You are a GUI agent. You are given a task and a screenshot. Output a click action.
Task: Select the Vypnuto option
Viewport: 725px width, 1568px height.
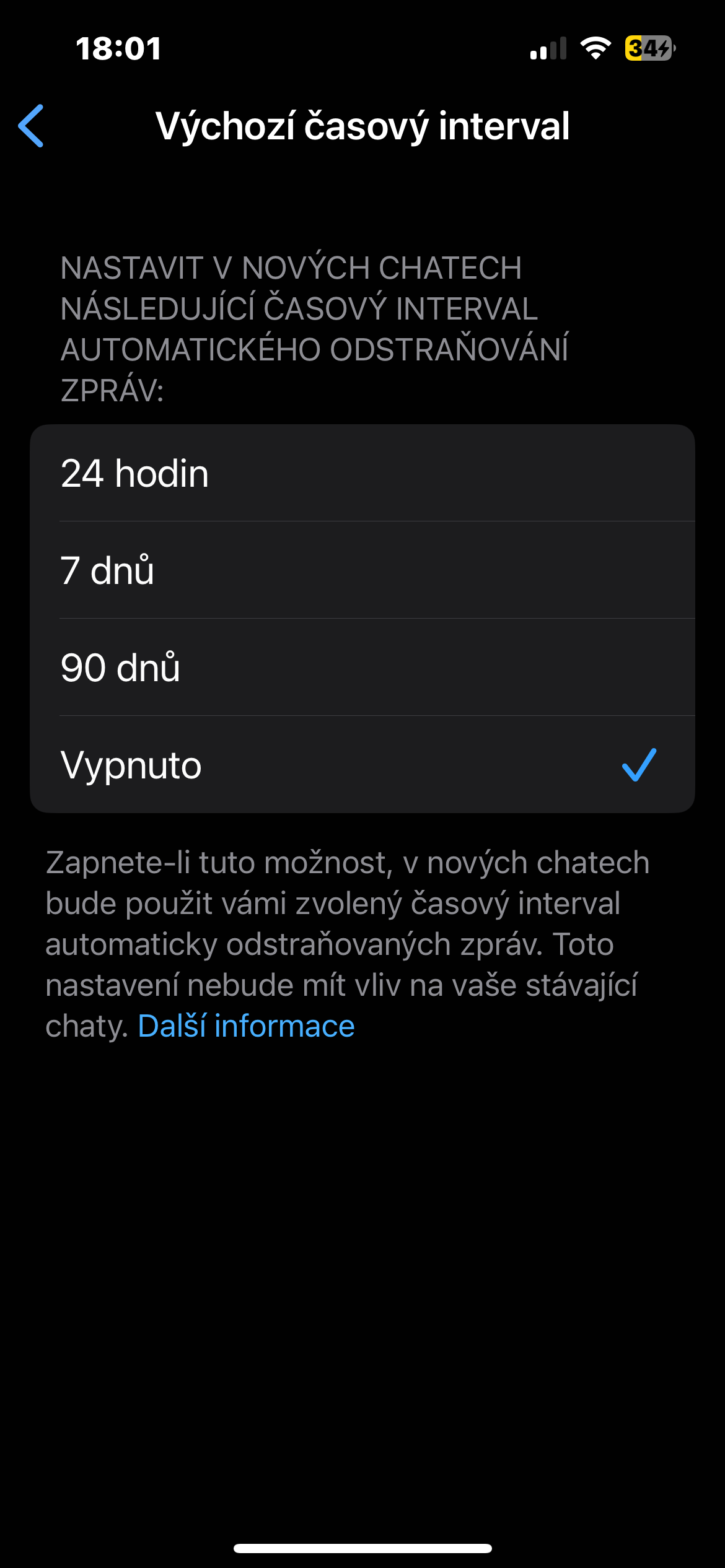point(362,765)
